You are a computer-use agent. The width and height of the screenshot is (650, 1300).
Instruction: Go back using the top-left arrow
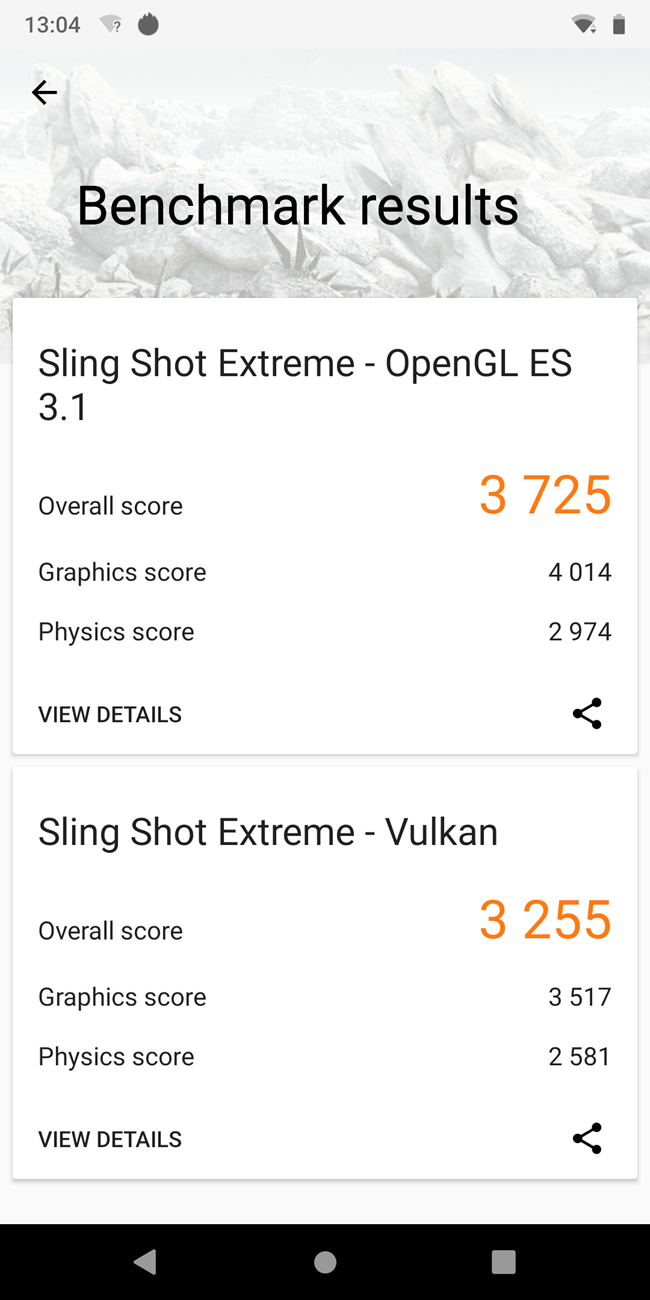coord(44,93)
